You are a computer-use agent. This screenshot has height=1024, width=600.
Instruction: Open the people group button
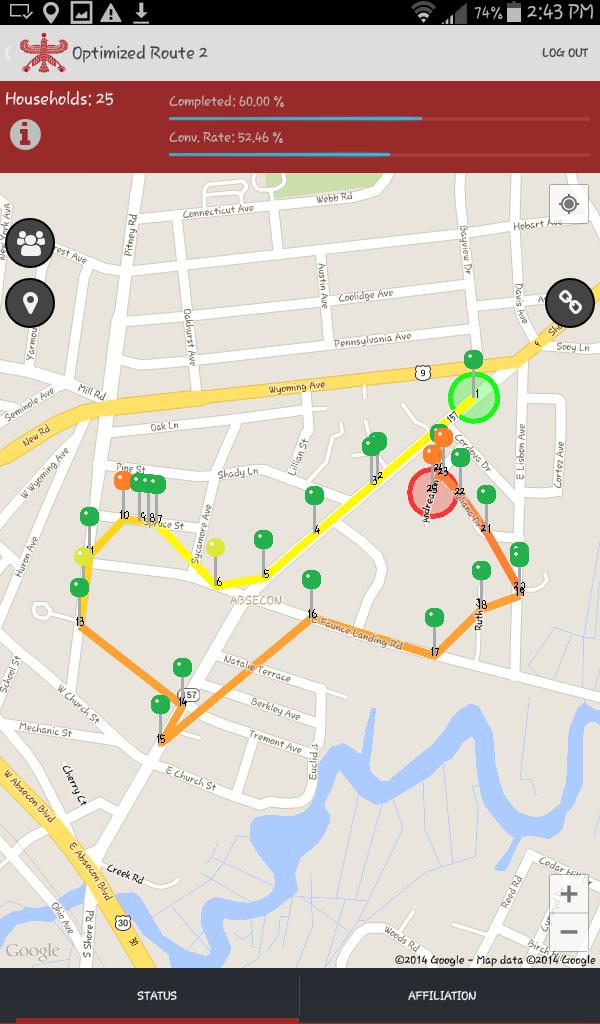[x=31, y=244]
